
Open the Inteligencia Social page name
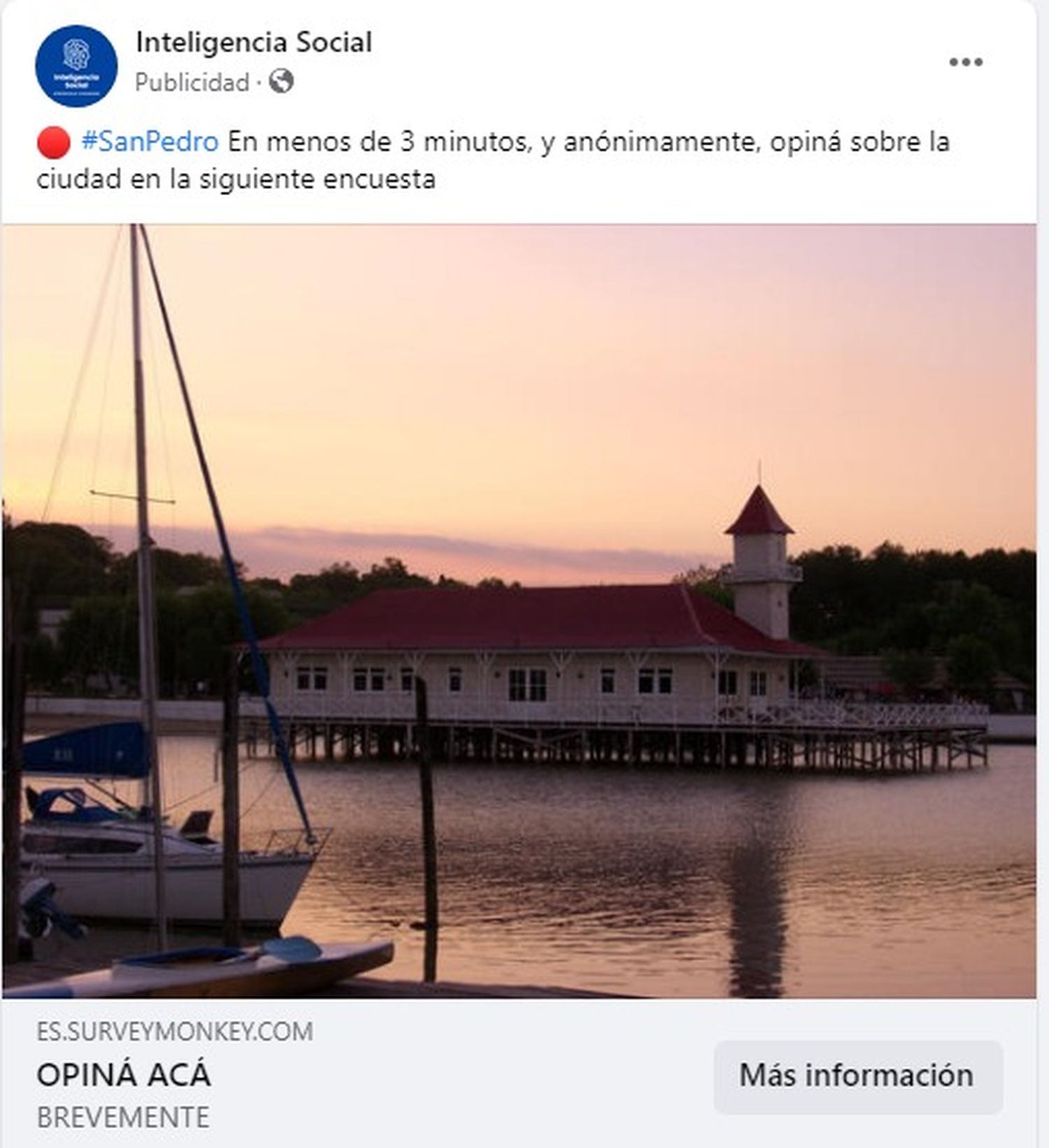coord(253,43)
